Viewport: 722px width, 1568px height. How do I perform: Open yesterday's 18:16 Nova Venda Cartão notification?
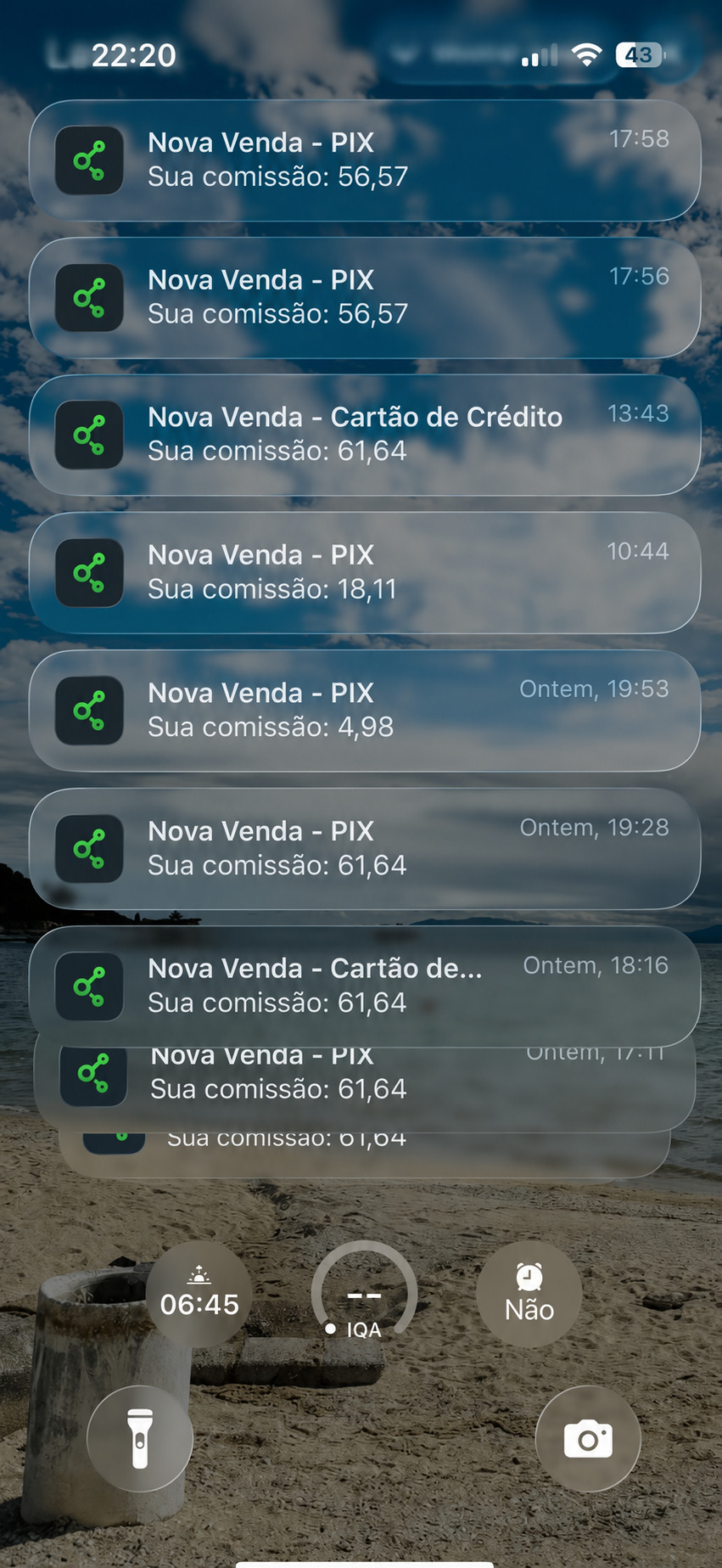365,986
